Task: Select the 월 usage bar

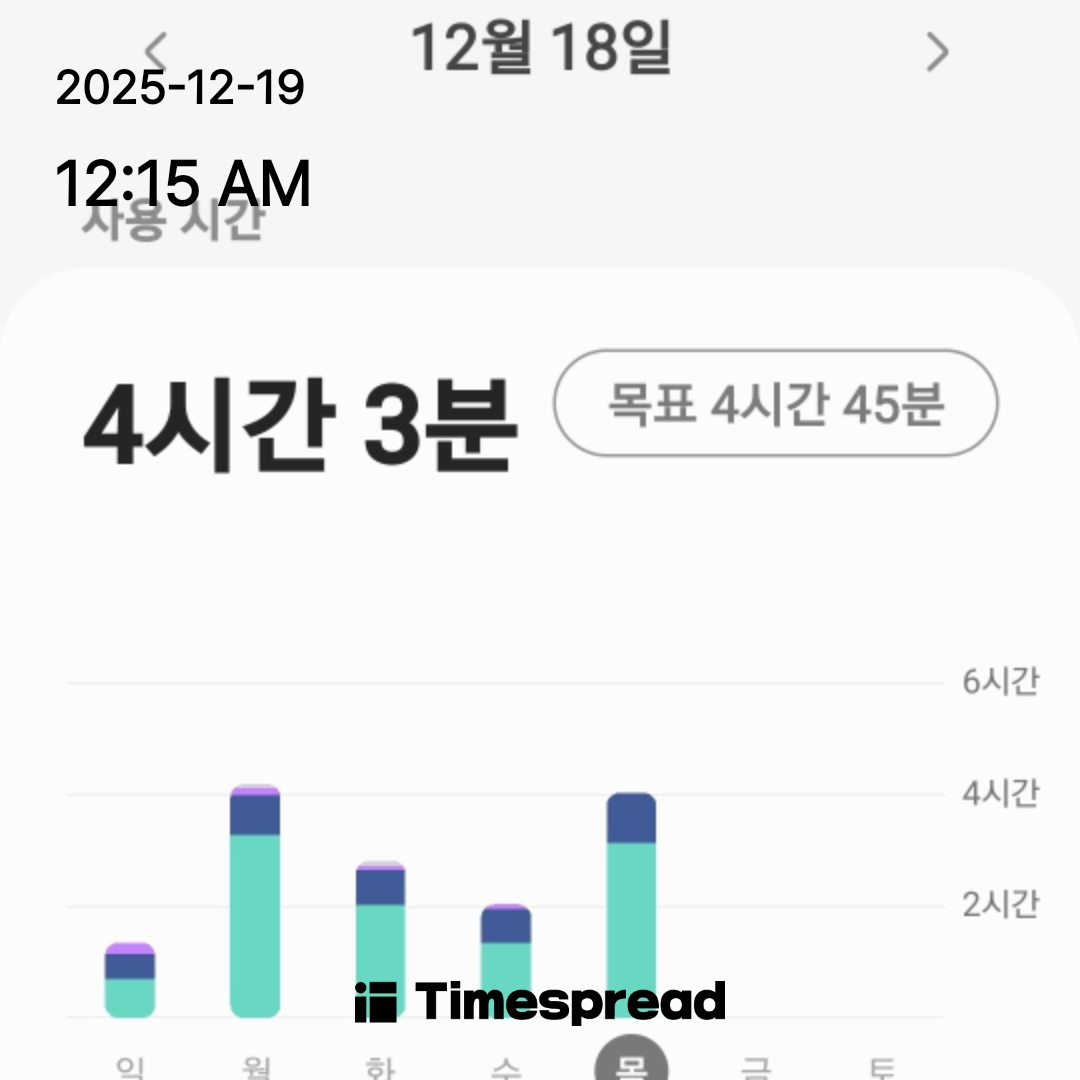Action: [x=255, y=902]
